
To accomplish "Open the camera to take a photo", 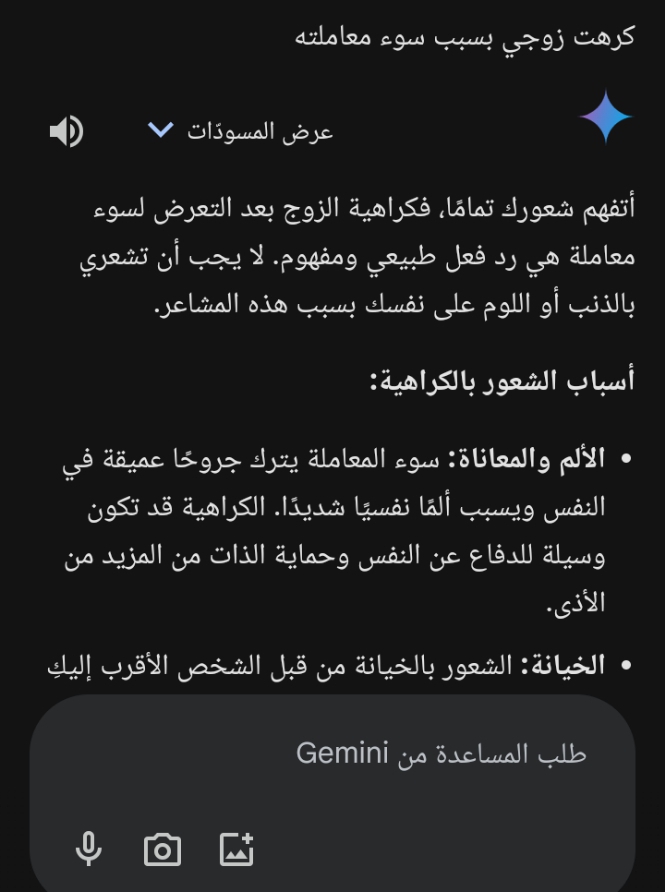I will click(x=162, y=850).
